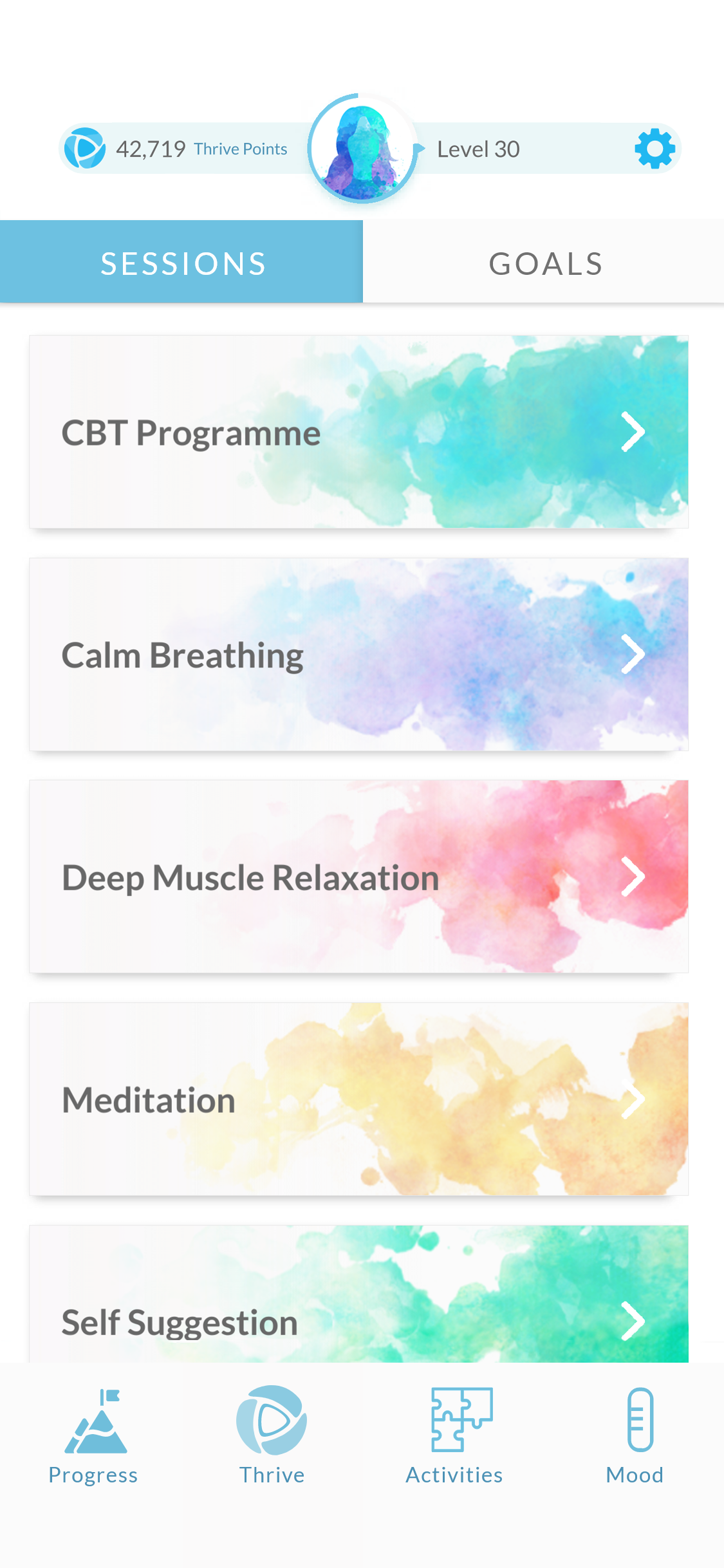
Task: Expand the Deep Muscle Relaxation chevron
Action: coord(633,876)
